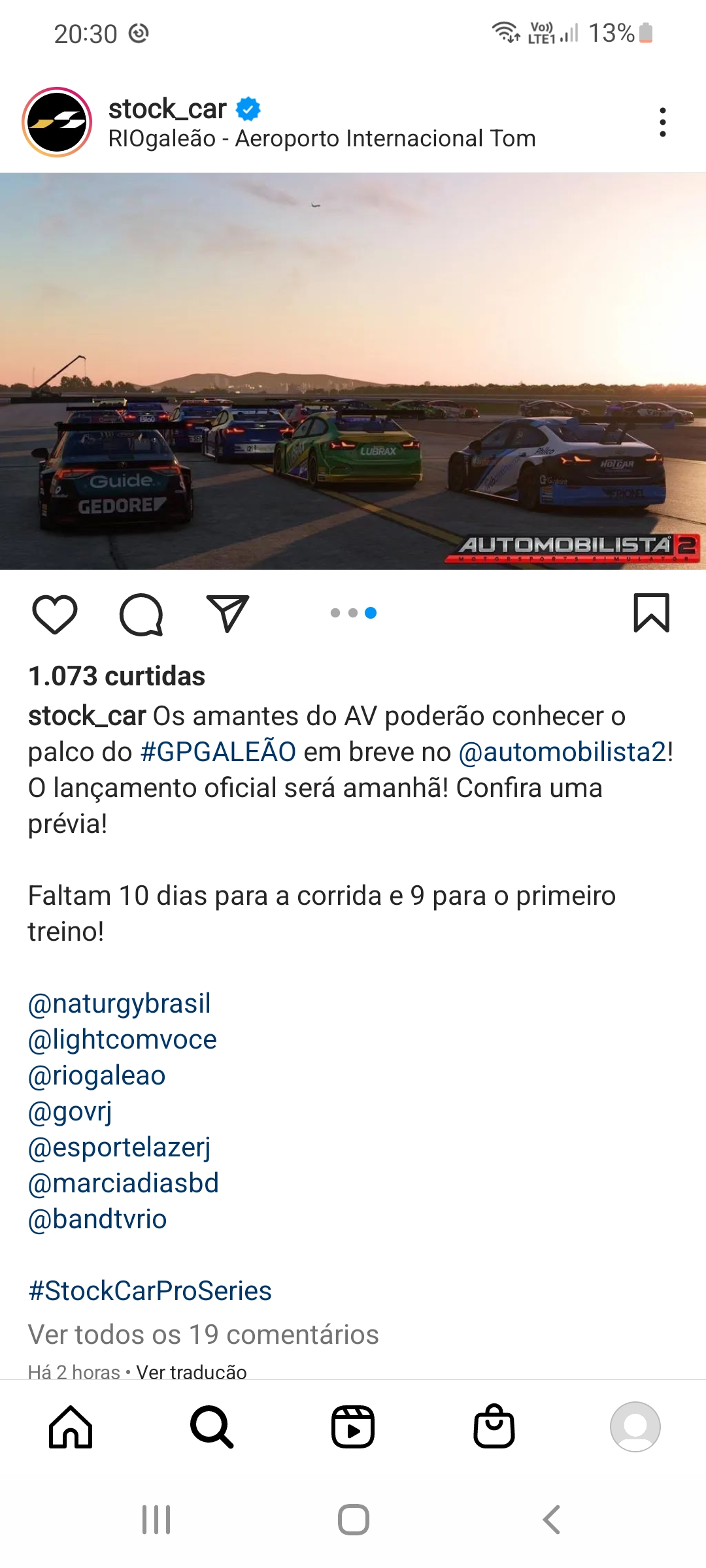Open the #StockCarProSeries hashtag
The width and height of the screenshot is (706, 1568).
(x=150, y=1291)
